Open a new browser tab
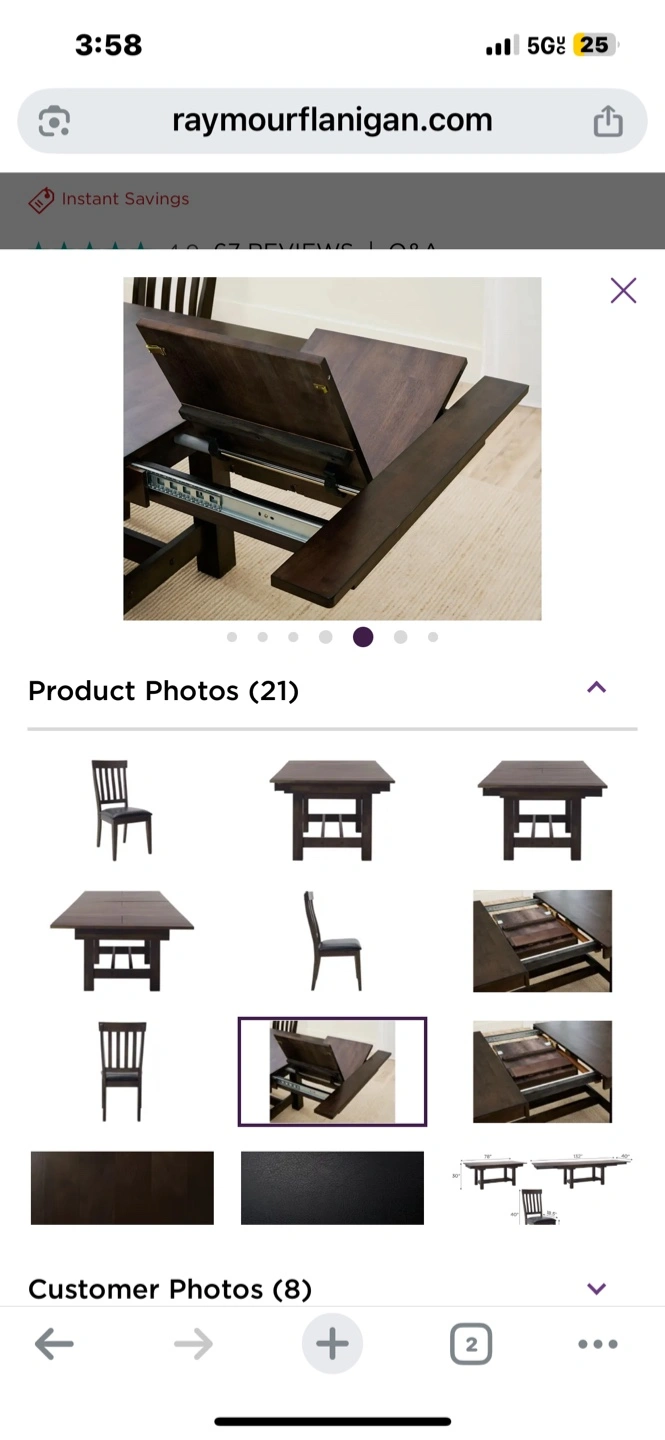Image resolution: width=665 pixels, height=1440 pixels. [x=332, y=1344]
